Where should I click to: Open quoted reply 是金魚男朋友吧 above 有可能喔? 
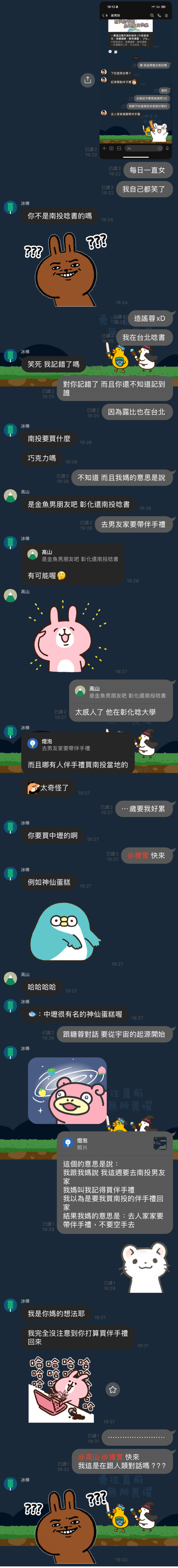tap(73, 556)
